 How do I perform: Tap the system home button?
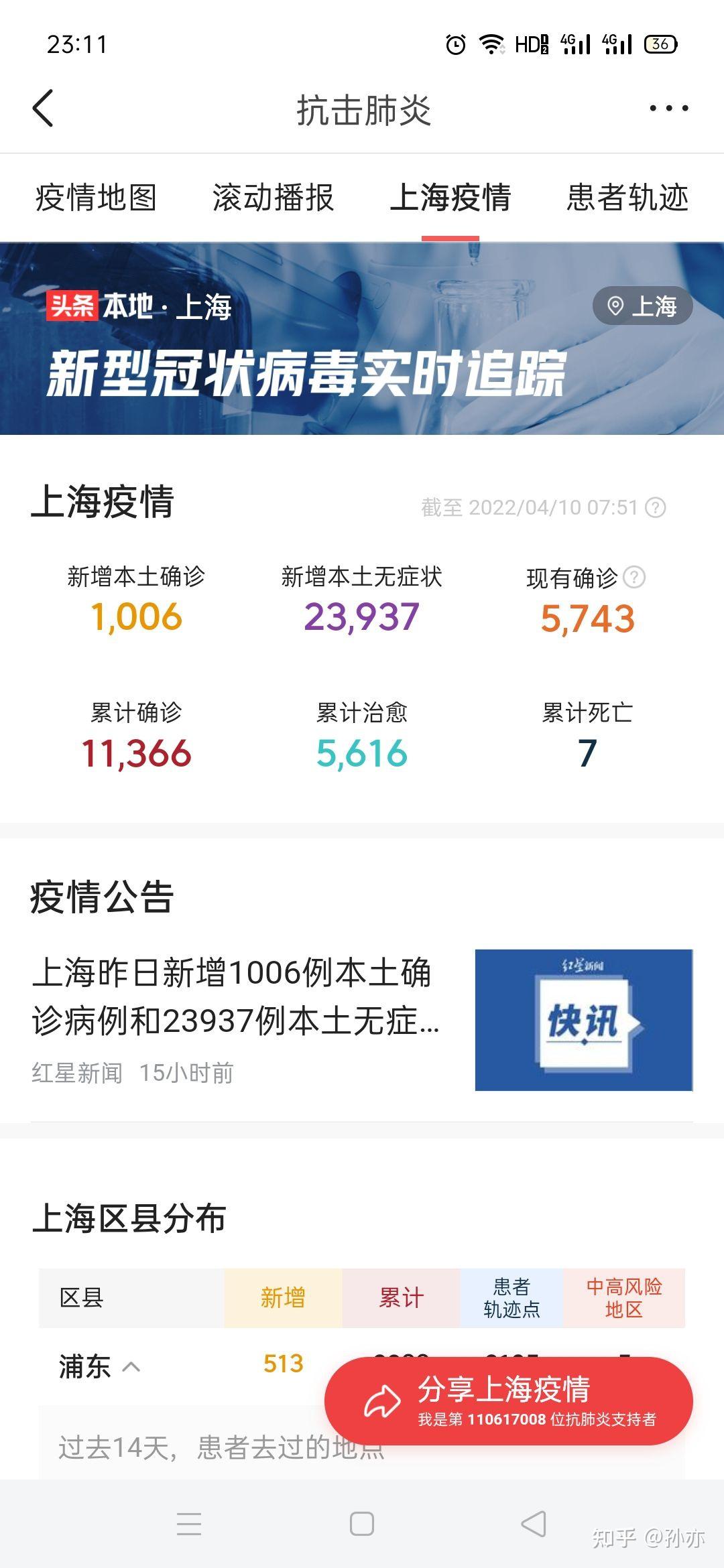[x=361, y=1524]
